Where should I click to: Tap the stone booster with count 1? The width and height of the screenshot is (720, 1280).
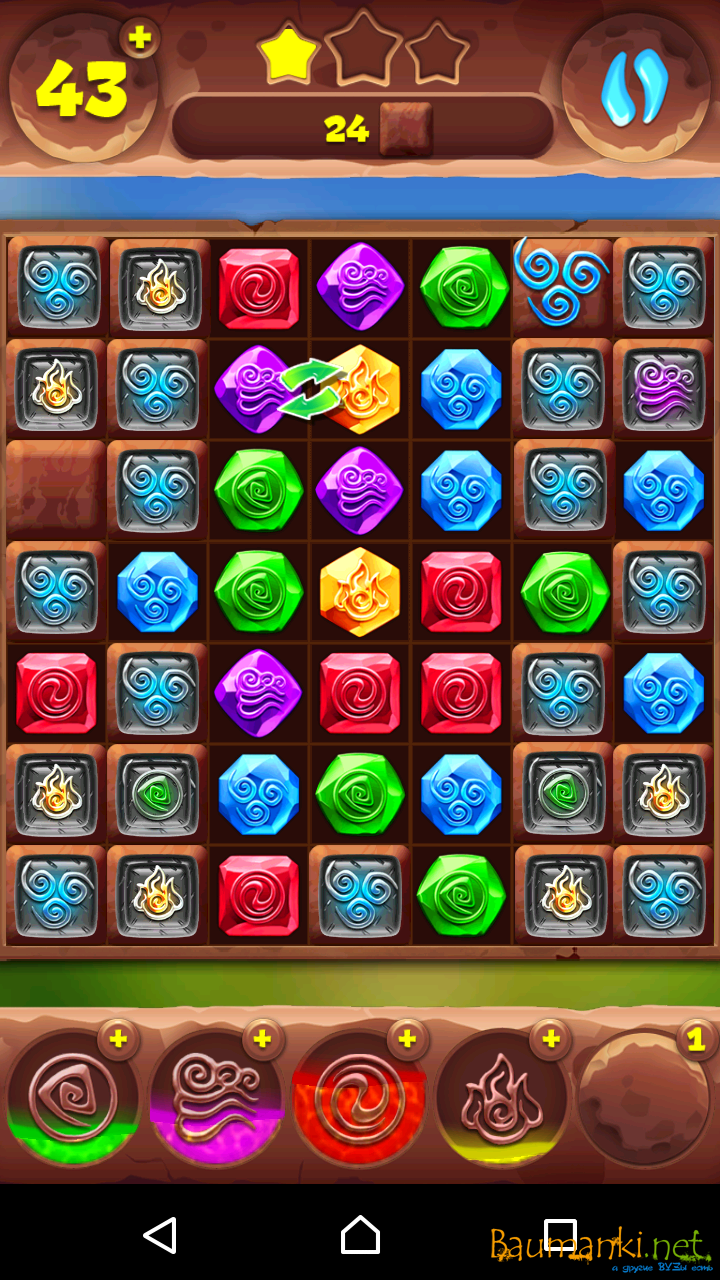(x=645, y=1098)
